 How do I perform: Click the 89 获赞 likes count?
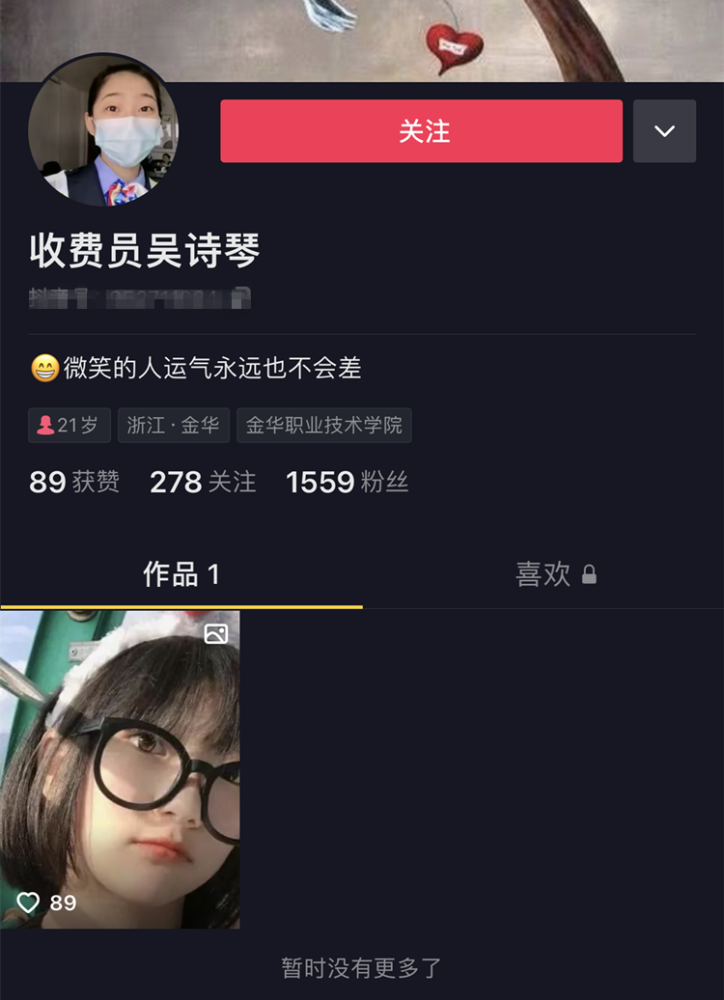click(74, 481)
